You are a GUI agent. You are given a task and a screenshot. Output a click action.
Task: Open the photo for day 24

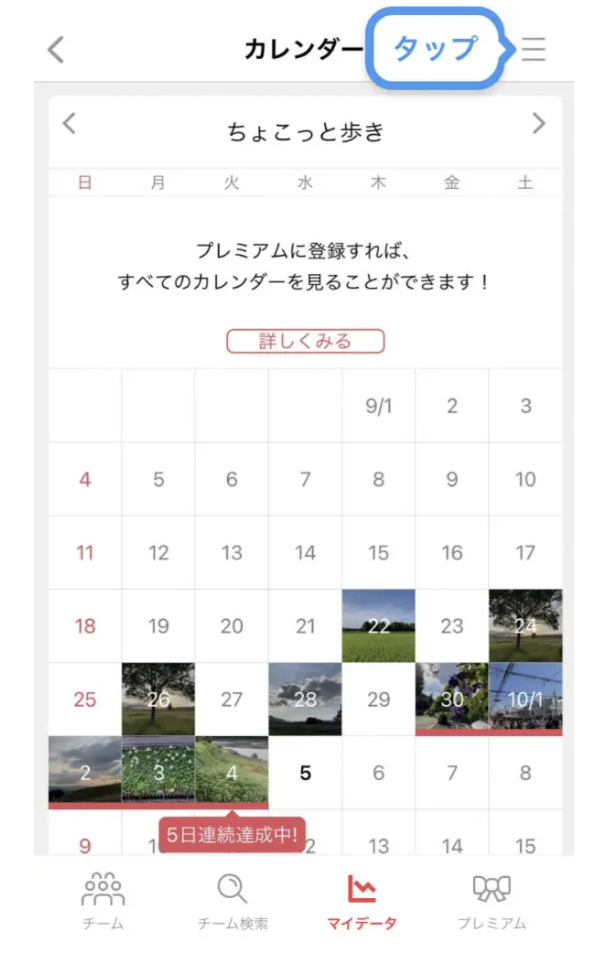coord(525,625)
